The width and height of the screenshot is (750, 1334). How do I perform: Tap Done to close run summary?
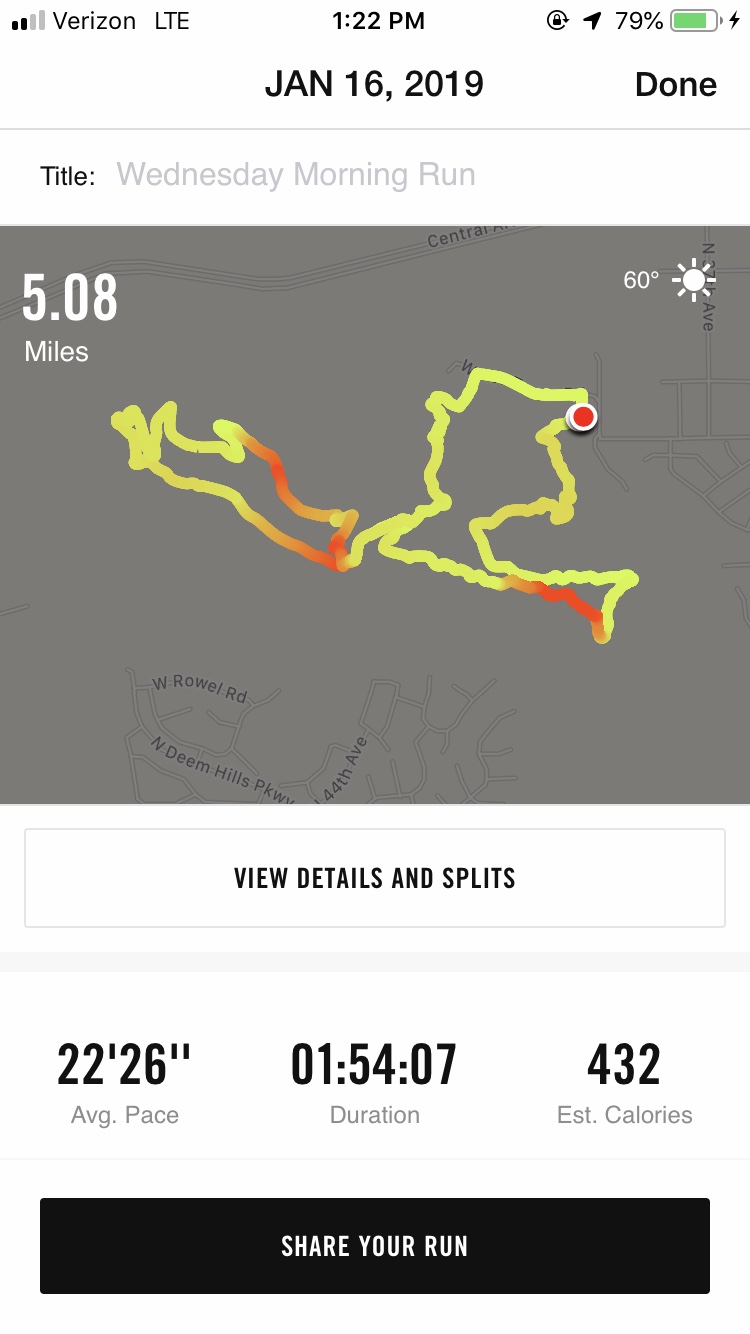point(675,85)
